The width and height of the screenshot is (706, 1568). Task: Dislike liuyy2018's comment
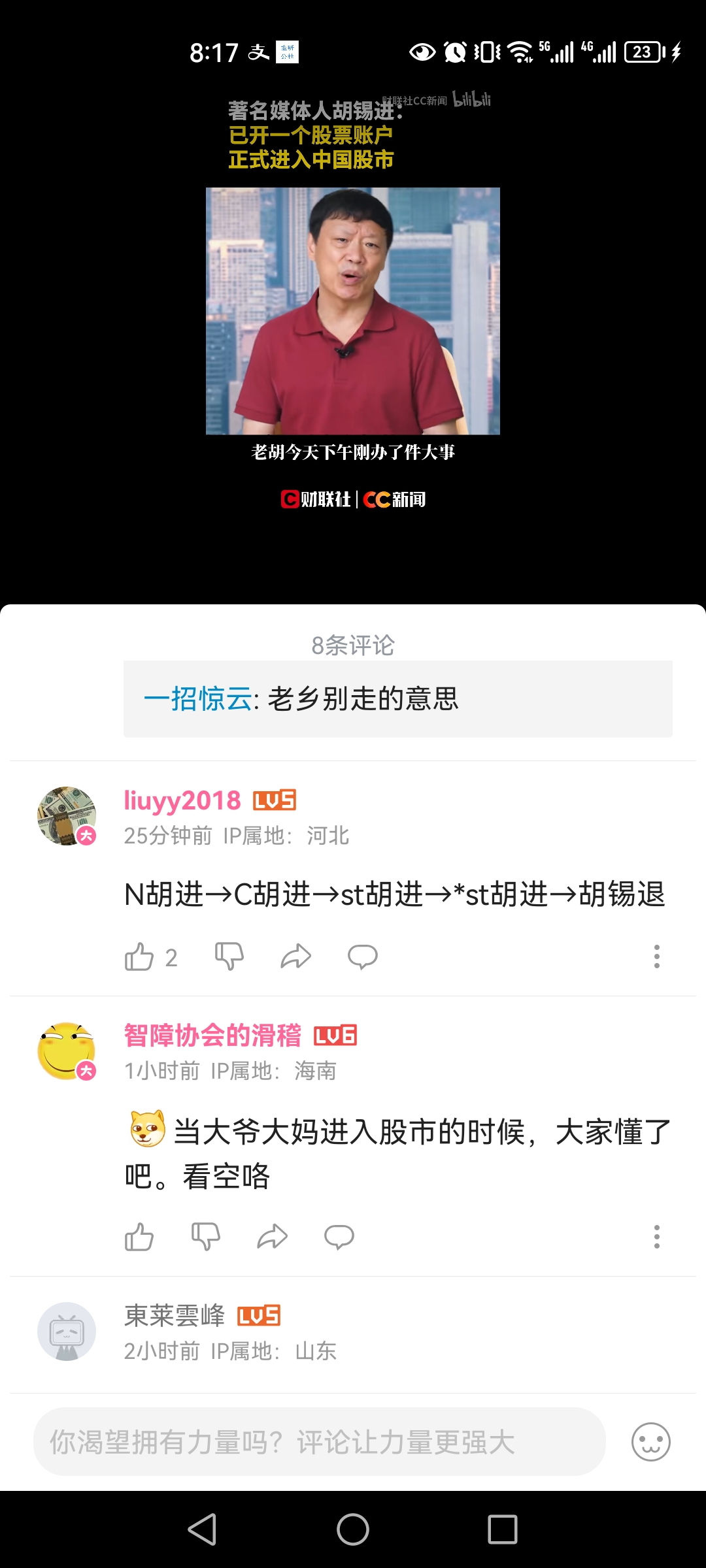click(x=229, y=957)
